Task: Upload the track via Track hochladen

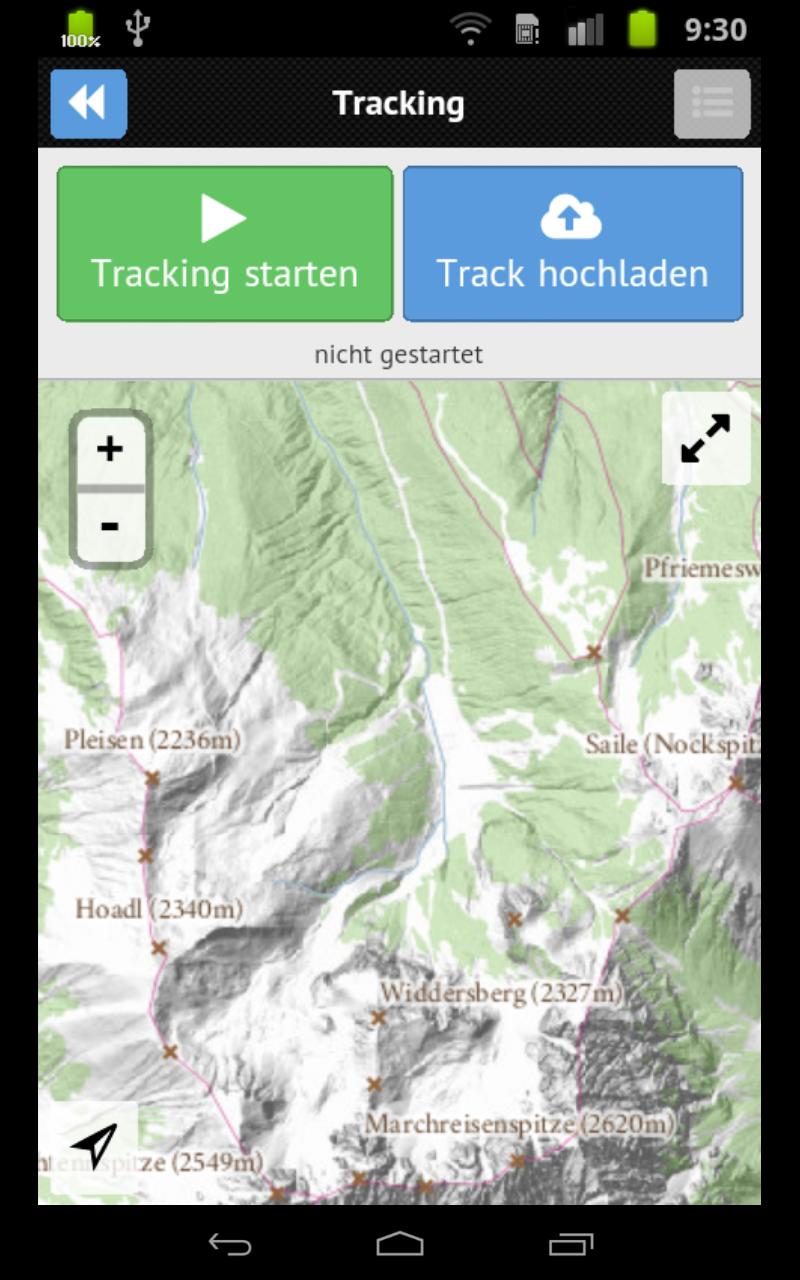Action: pyautogui.click(x=572, y=244)
